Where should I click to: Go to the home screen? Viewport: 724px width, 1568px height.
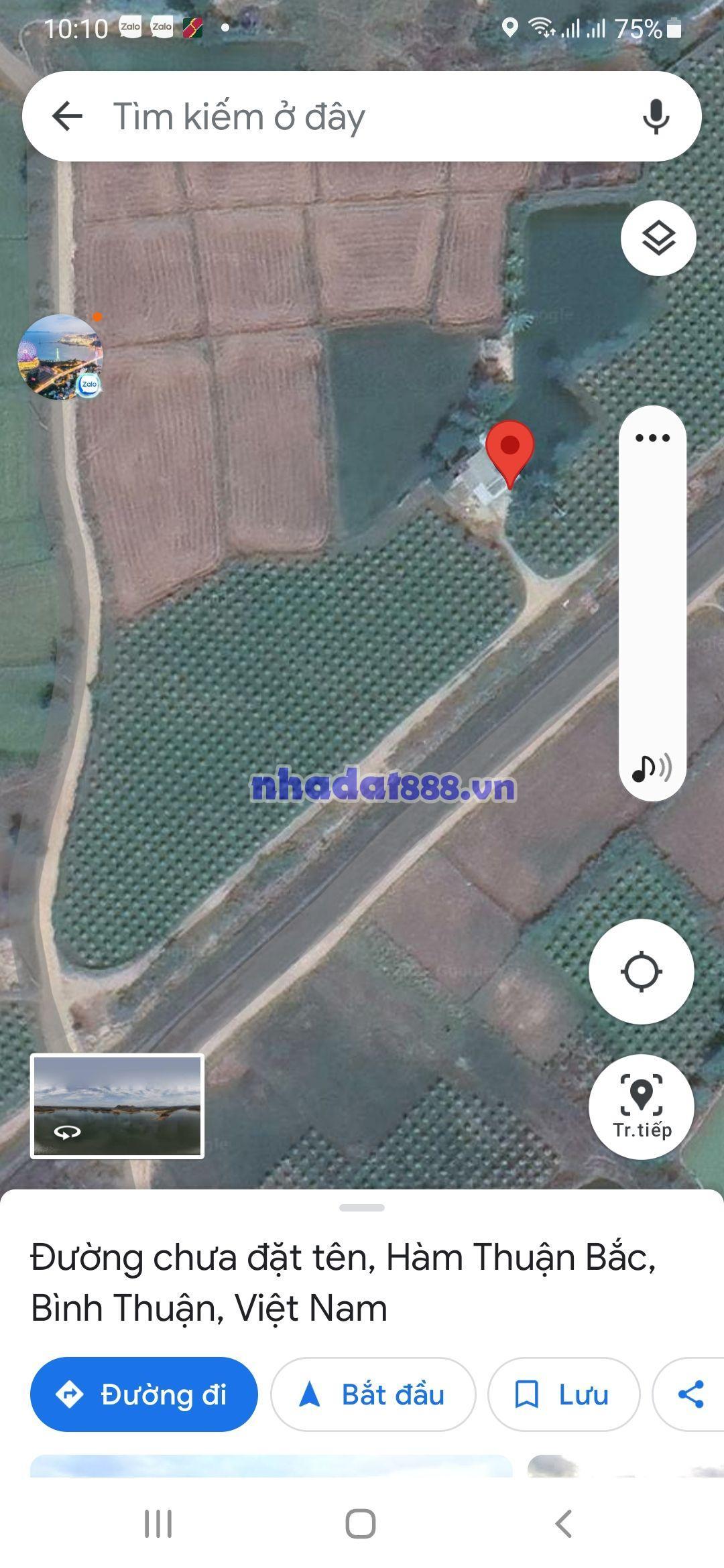tap(361, 1524)
